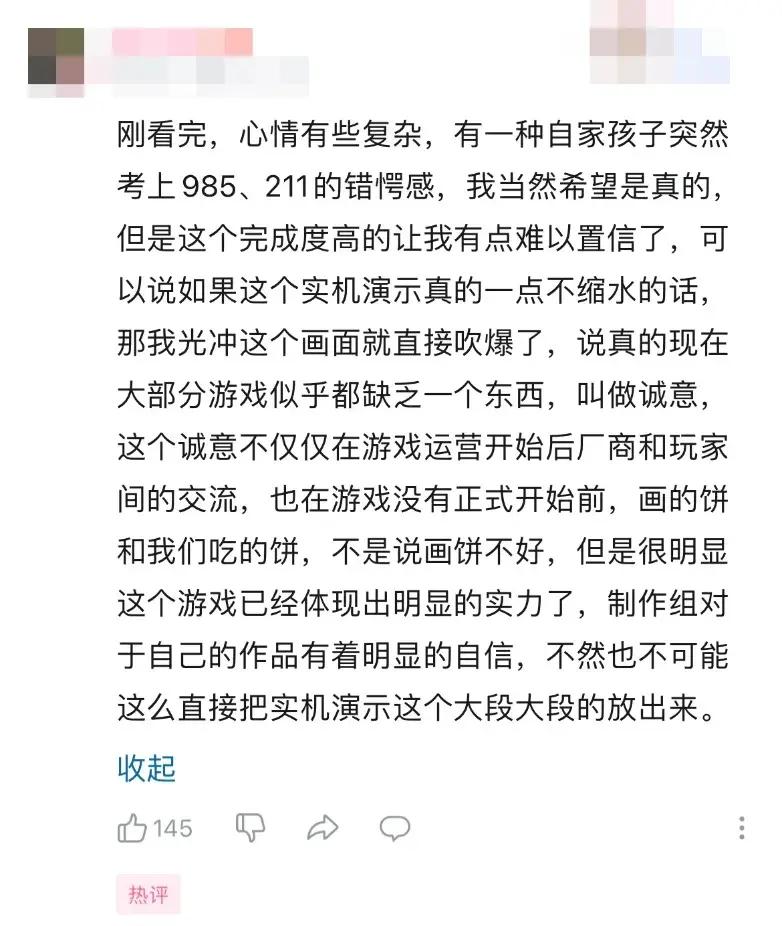Viewport: 782px width, 926px height.
Task: Collapse the comment with 收起
Action: (146, 768)
